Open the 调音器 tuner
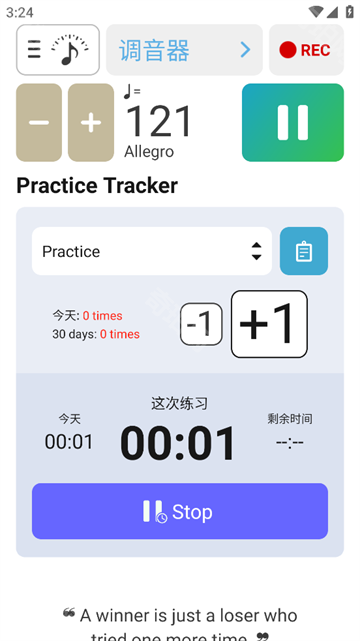The height and width of the screenshot is (641, 360). click(184, 50)
